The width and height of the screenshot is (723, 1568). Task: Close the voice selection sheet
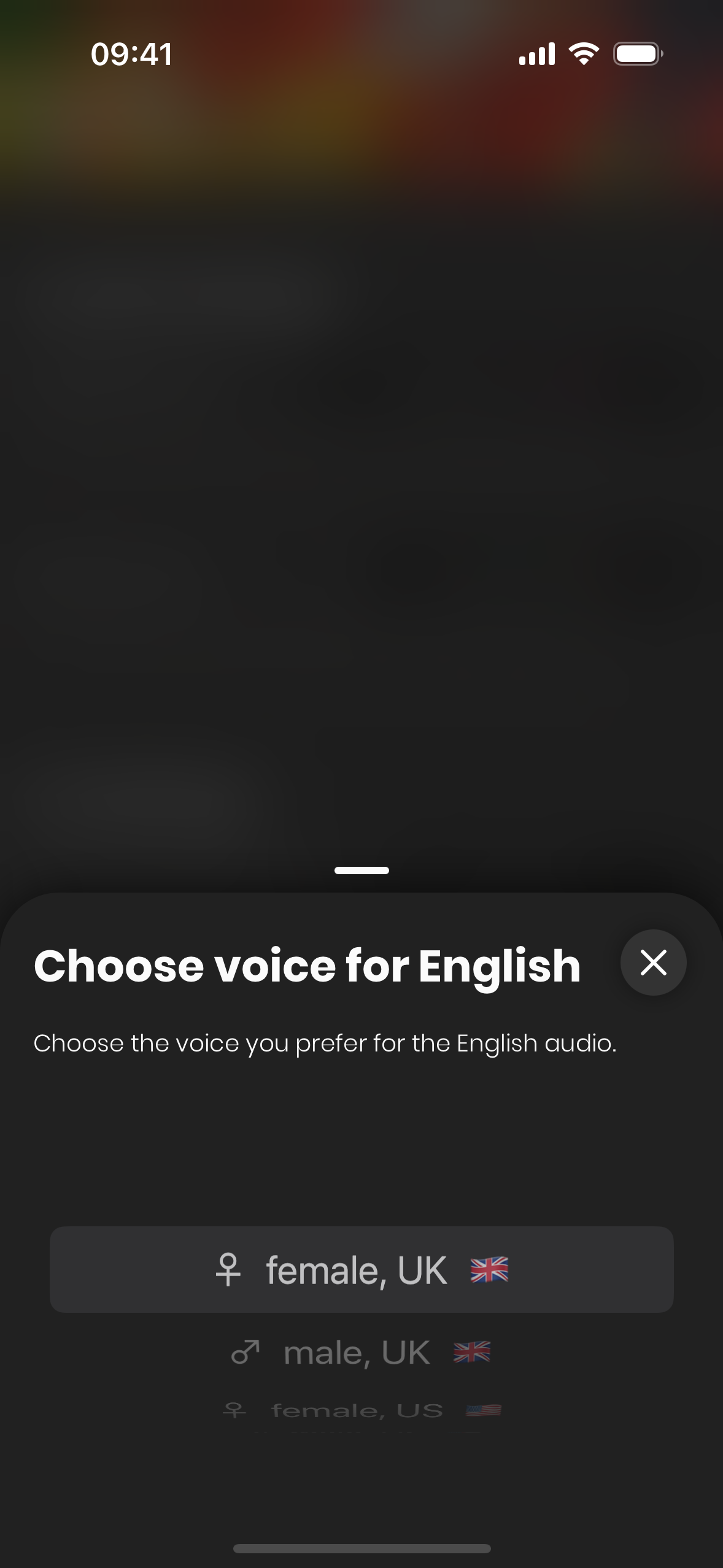[653, 963]
